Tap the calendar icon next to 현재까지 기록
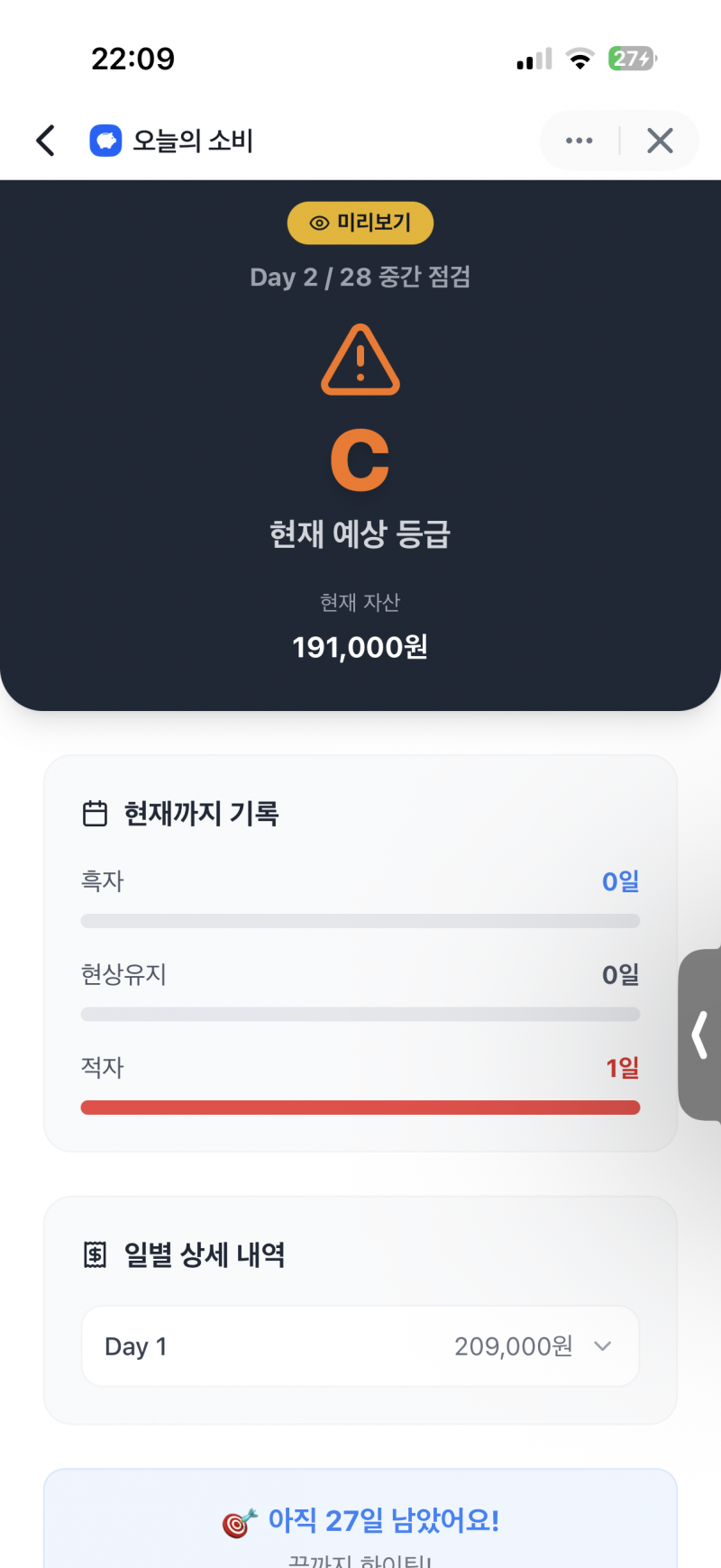Viewport: 721px width, 1568px height. click(94, 812)
